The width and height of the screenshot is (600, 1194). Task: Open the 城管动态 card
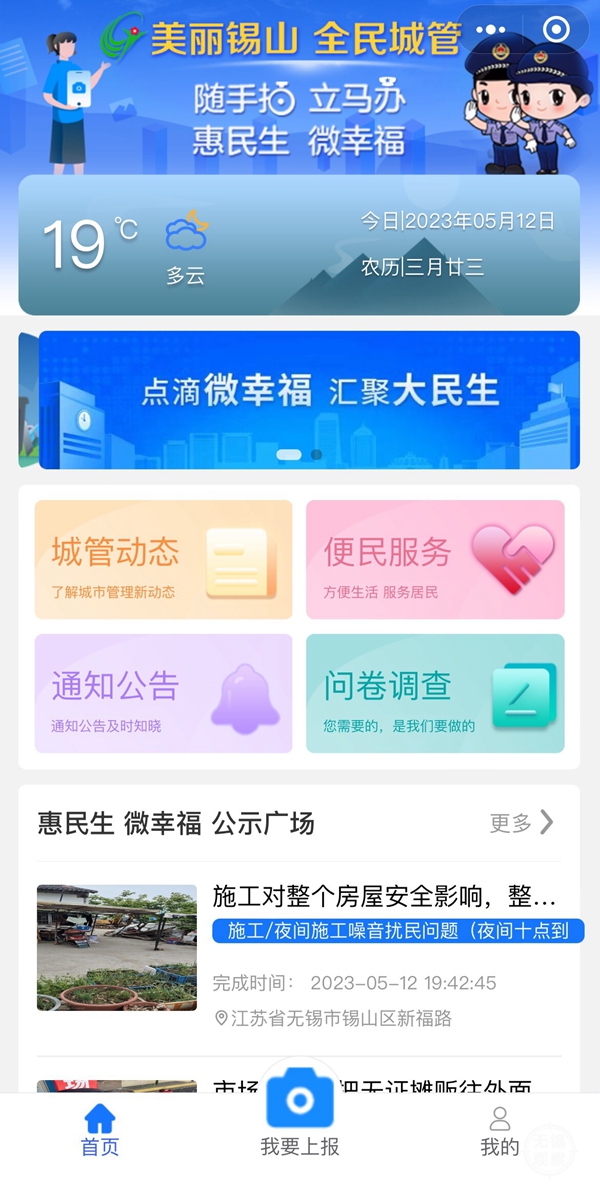click(x=164, y=560)
